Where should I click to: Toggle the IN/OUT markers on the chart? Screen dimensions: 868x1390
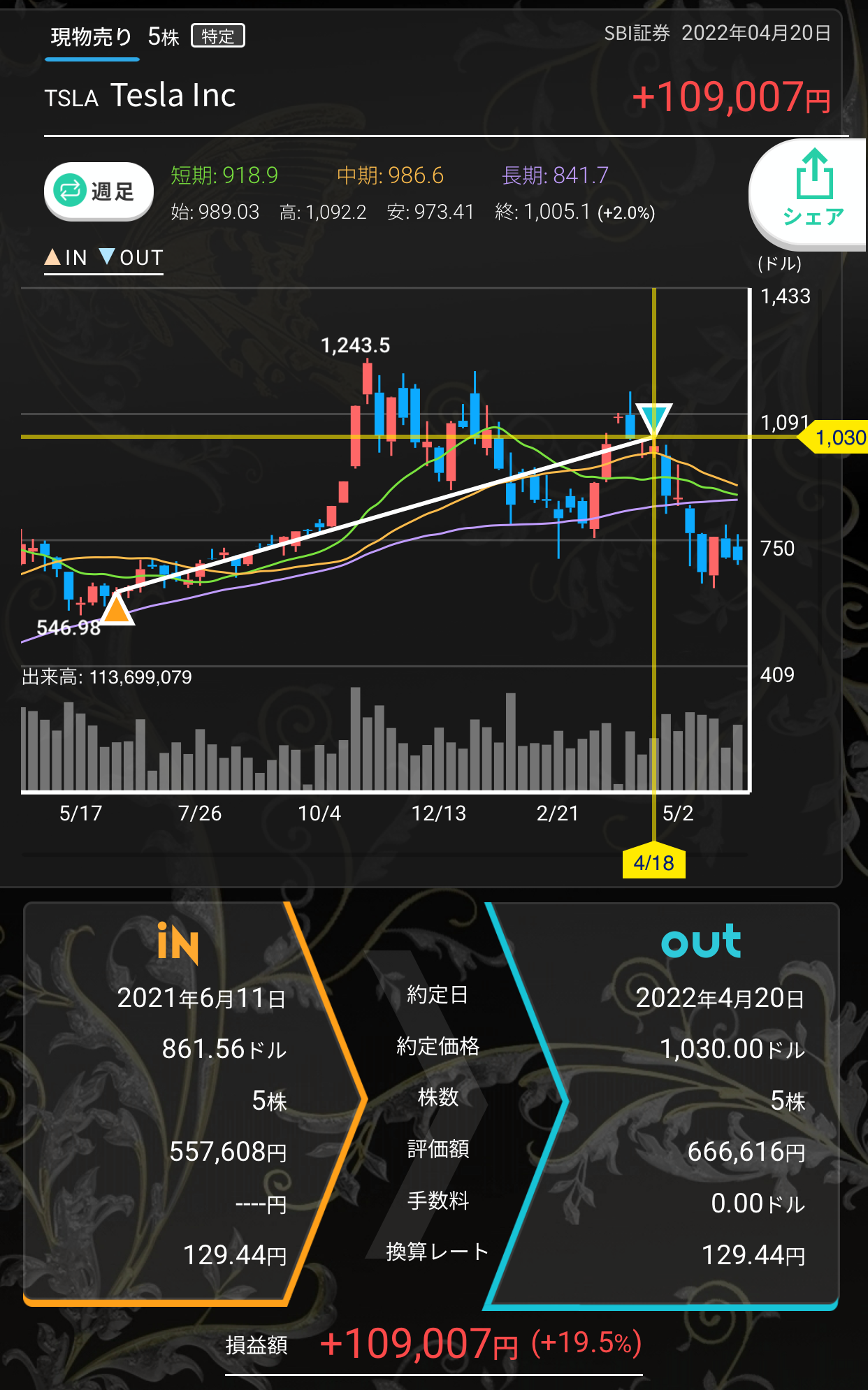coord(103,258)
